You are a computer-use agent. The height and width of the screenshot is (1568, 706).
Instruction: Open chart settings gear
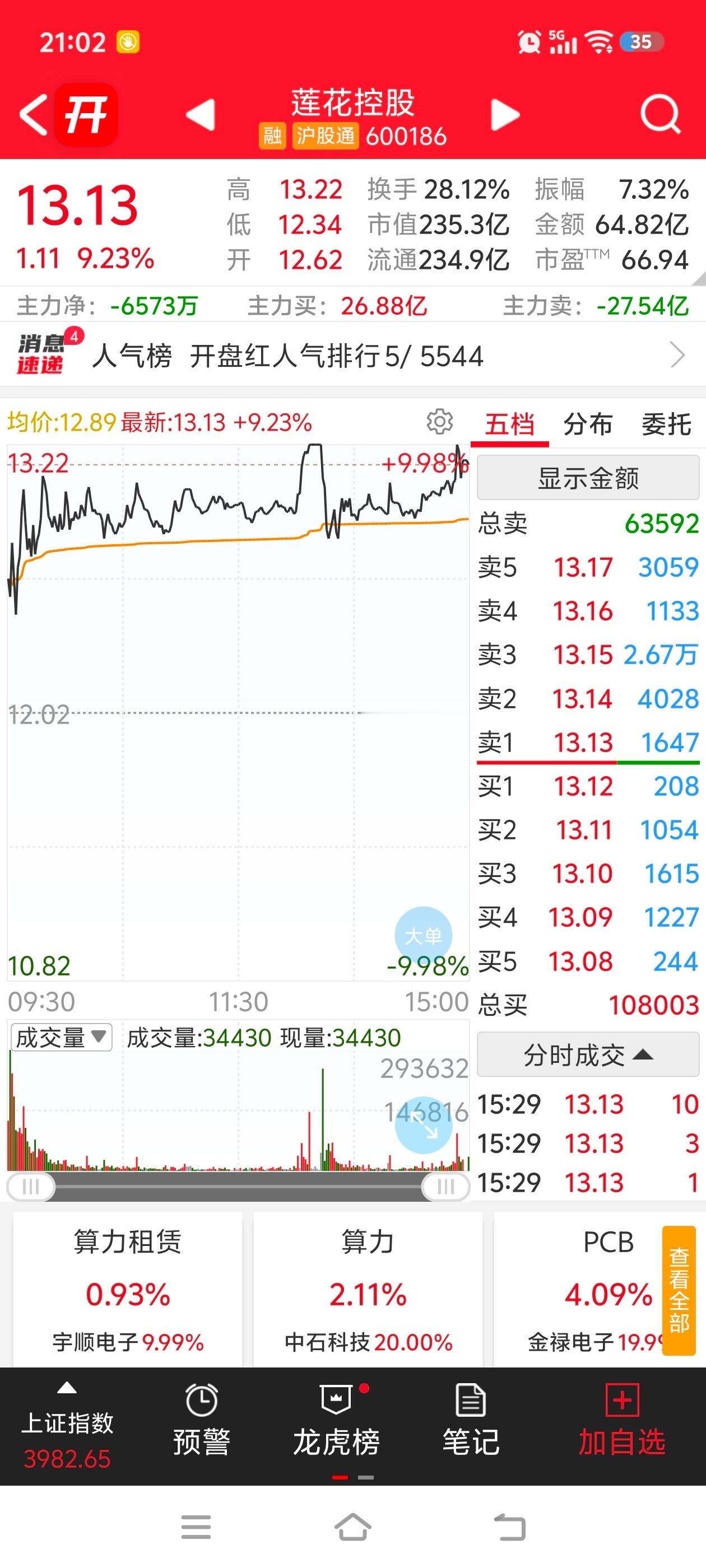tap(440, 421)
